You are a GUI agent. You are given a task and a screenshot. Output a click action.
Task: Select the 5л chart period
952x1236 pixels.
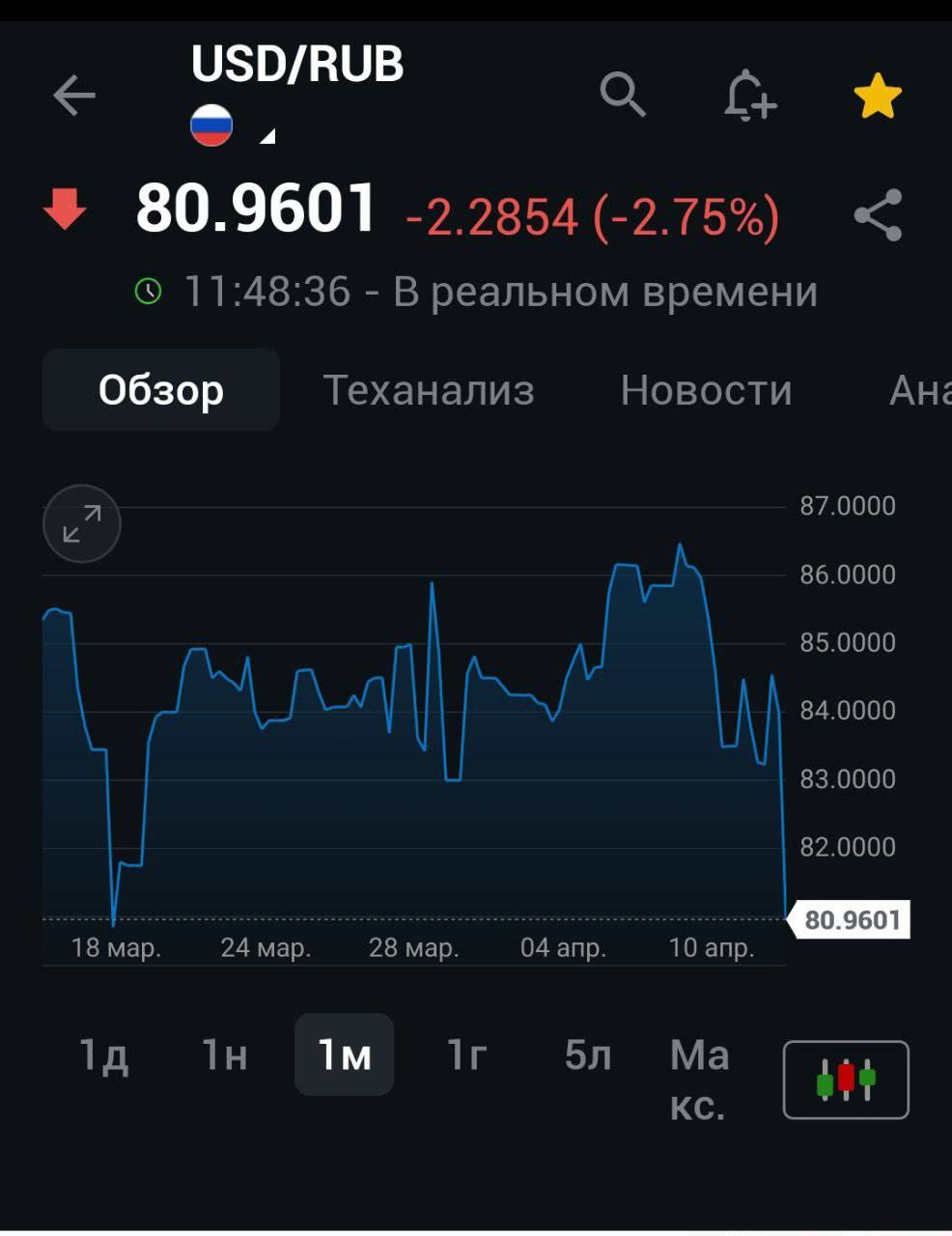tap(587, 1055)
